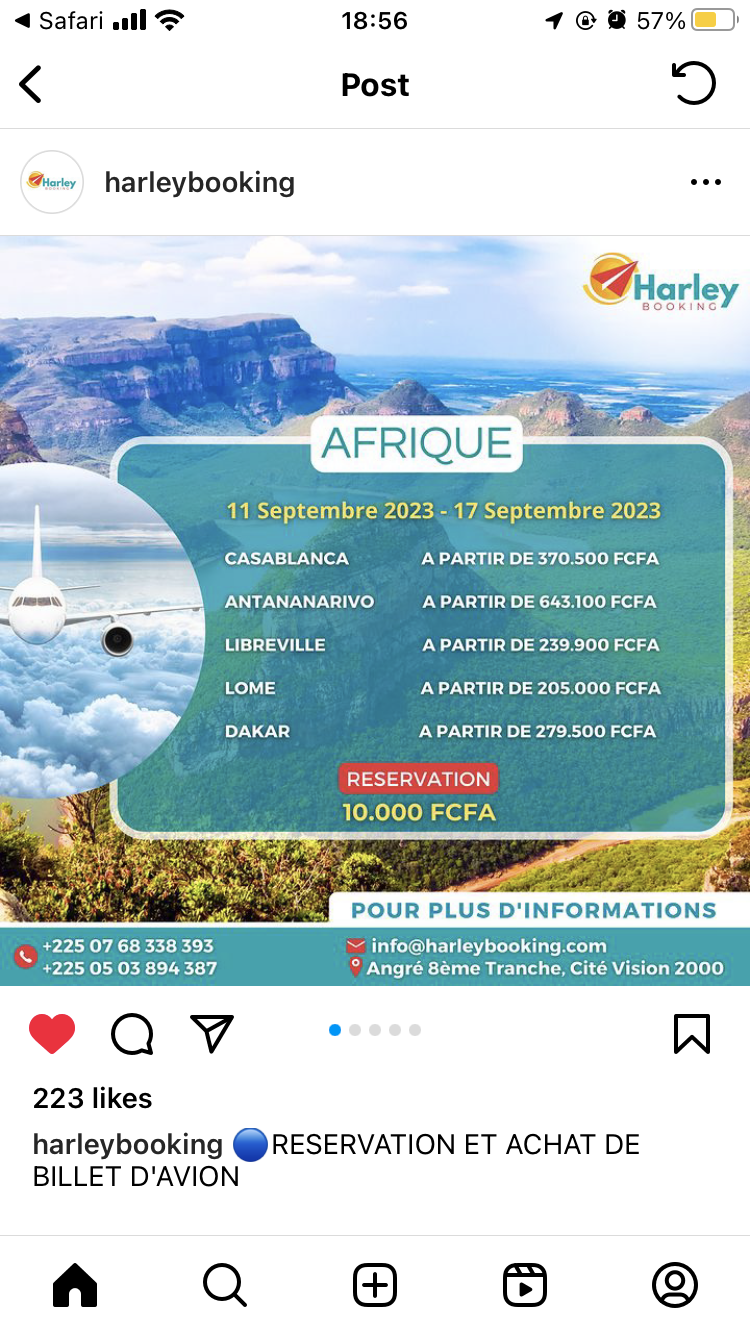Share the post via paper plane icon
Viewport: 750px width, 1334px height.
tap(211, 1033)
